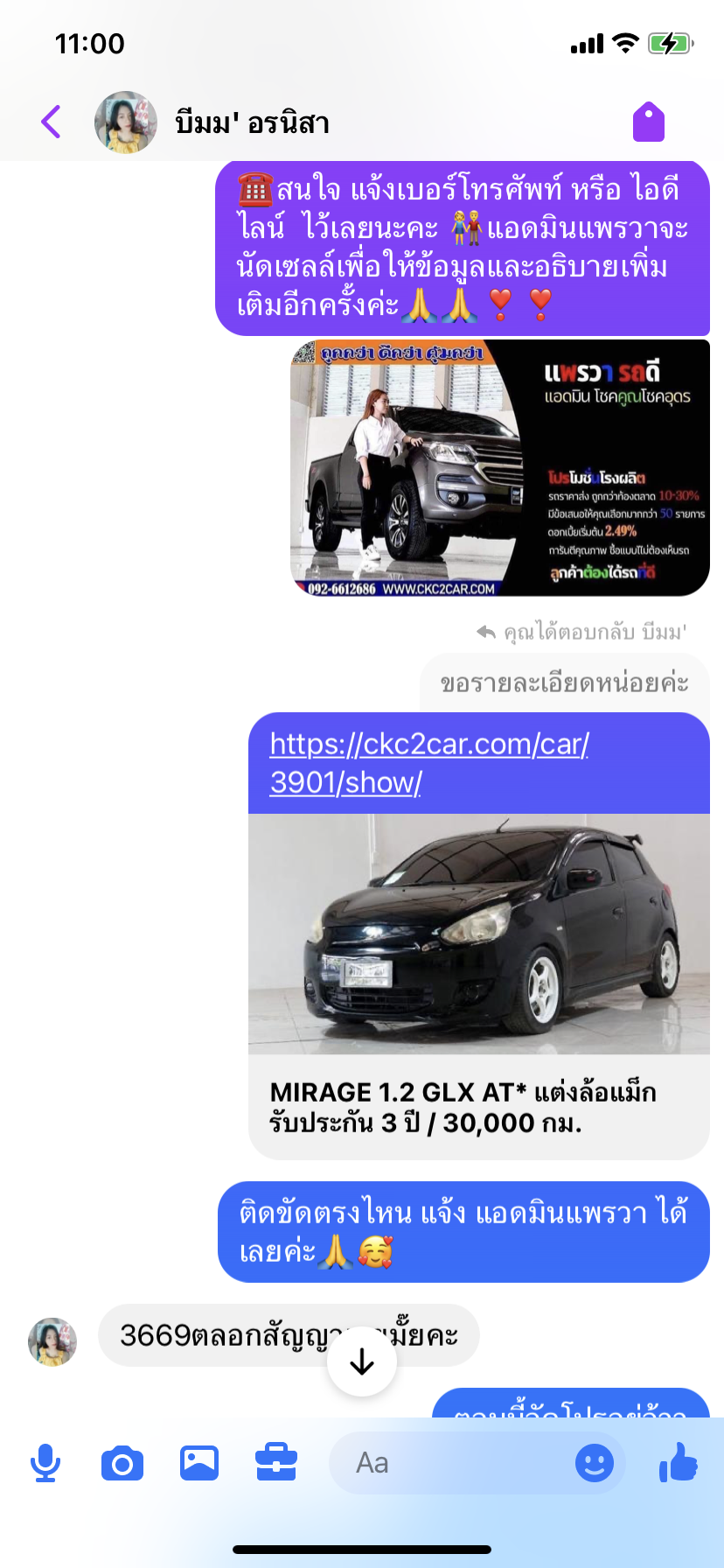The width and height of the screenshot is (724, 1568).
Task: Jump to latest messages with down arrow
Action: [x=362, y=1361]
